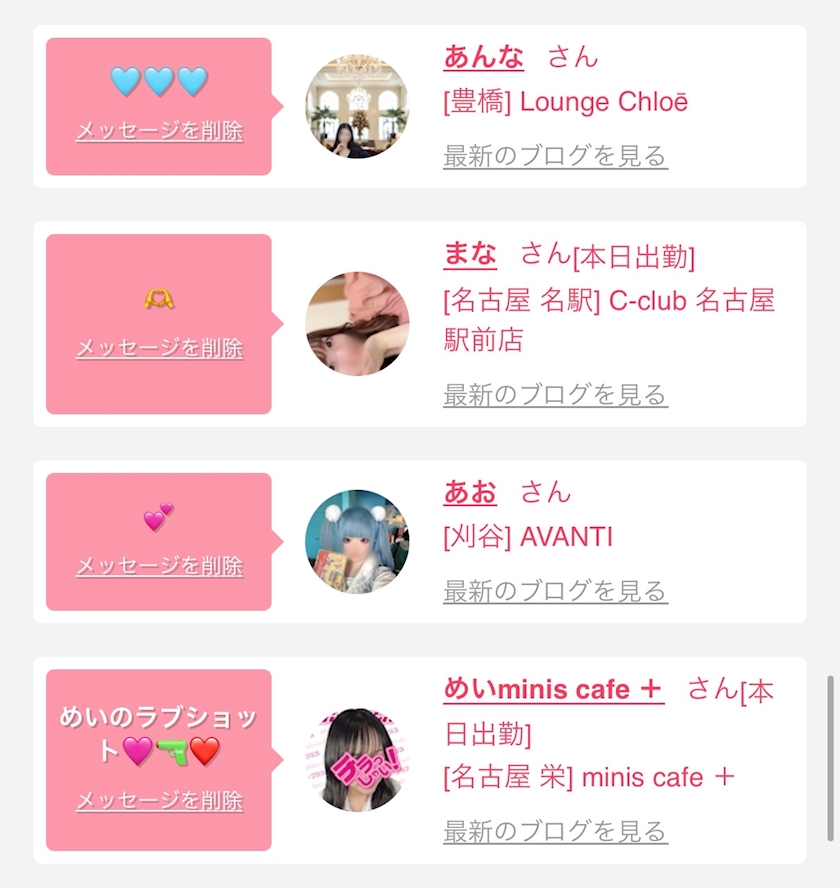View あお's latest blog
840x888 pixels.
556,591
